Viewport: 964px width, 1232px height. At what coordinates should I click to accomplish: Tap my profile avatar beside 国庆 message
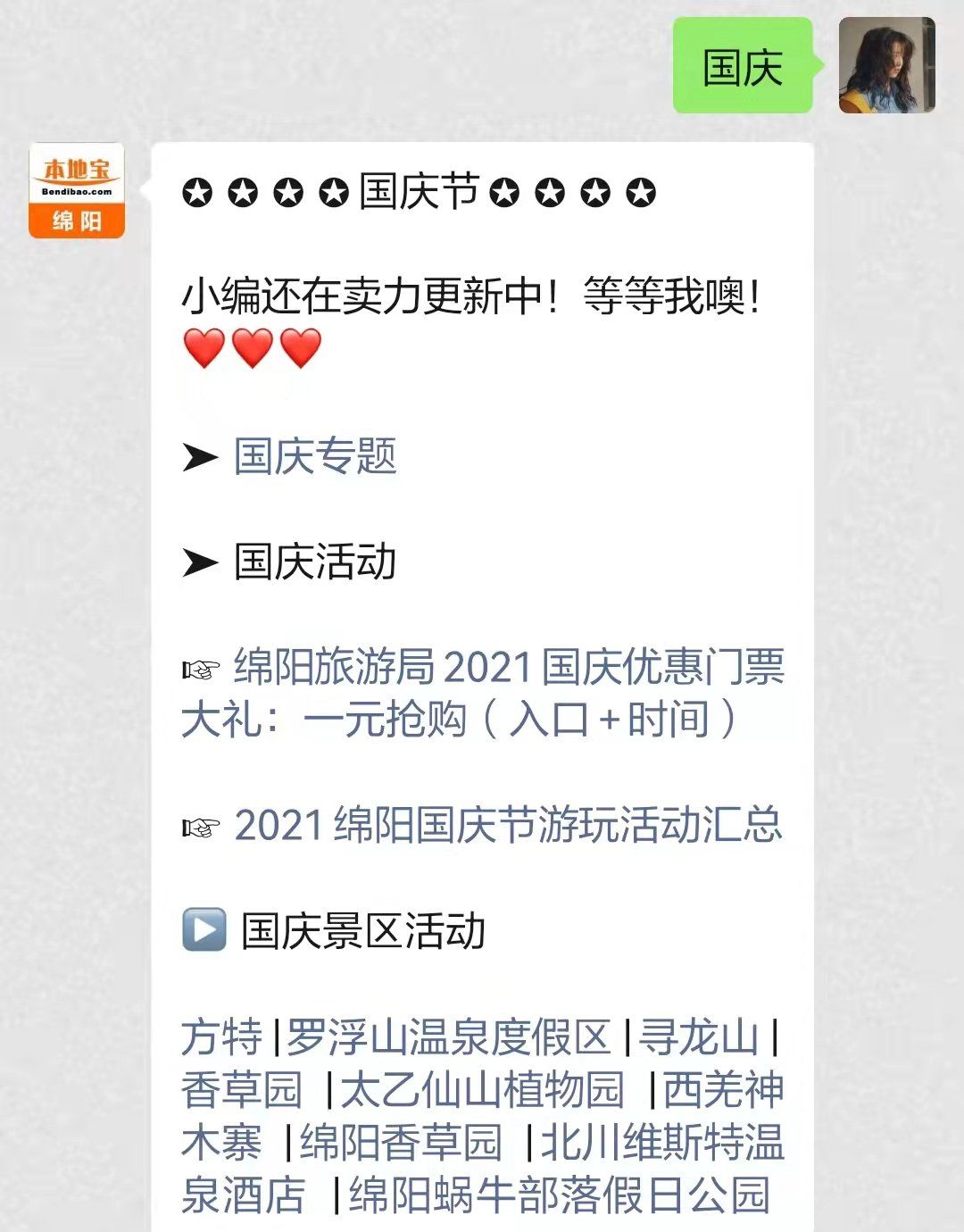[886, 65]
